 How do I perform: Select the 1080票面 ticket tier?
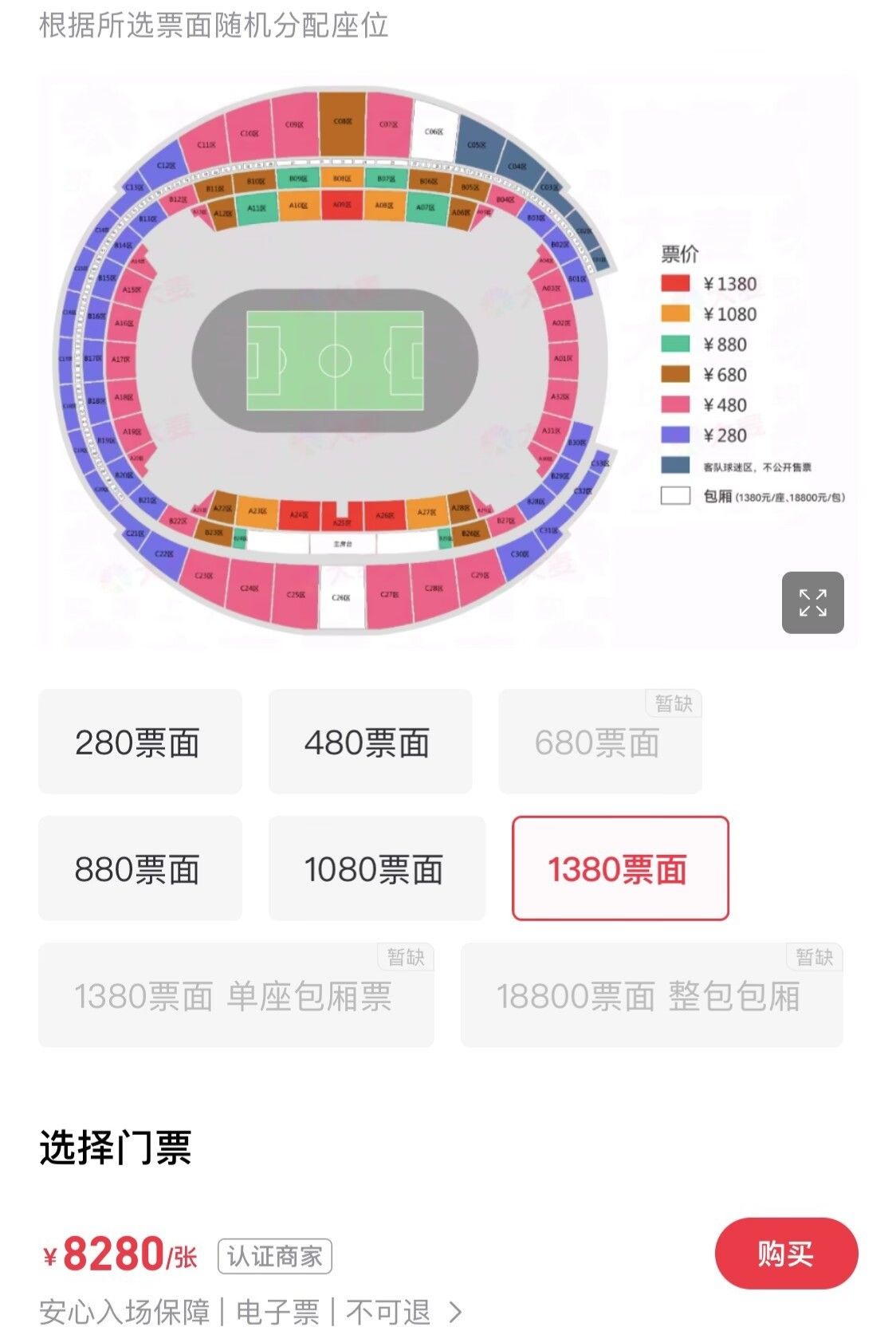376,868
